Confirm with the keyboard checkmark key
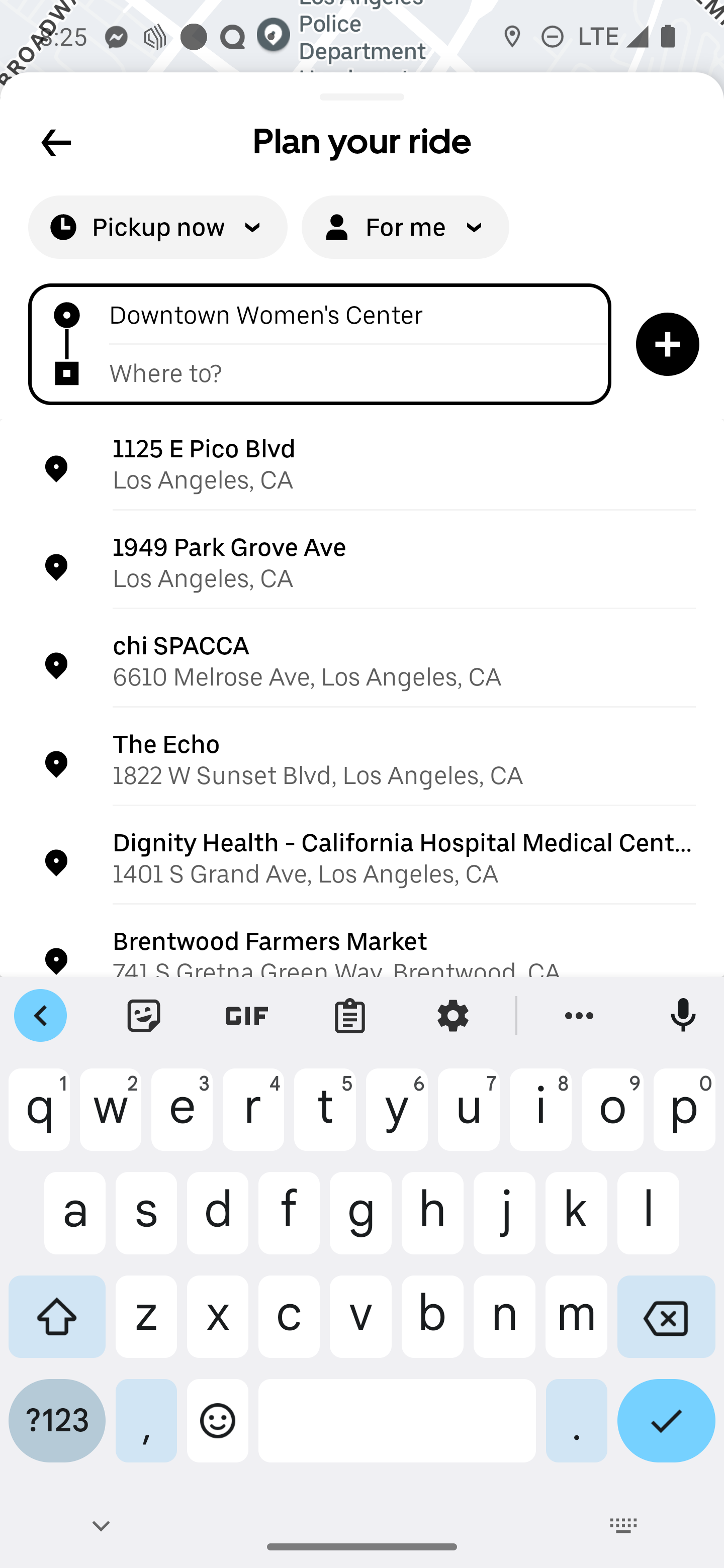 point(666,1421)
